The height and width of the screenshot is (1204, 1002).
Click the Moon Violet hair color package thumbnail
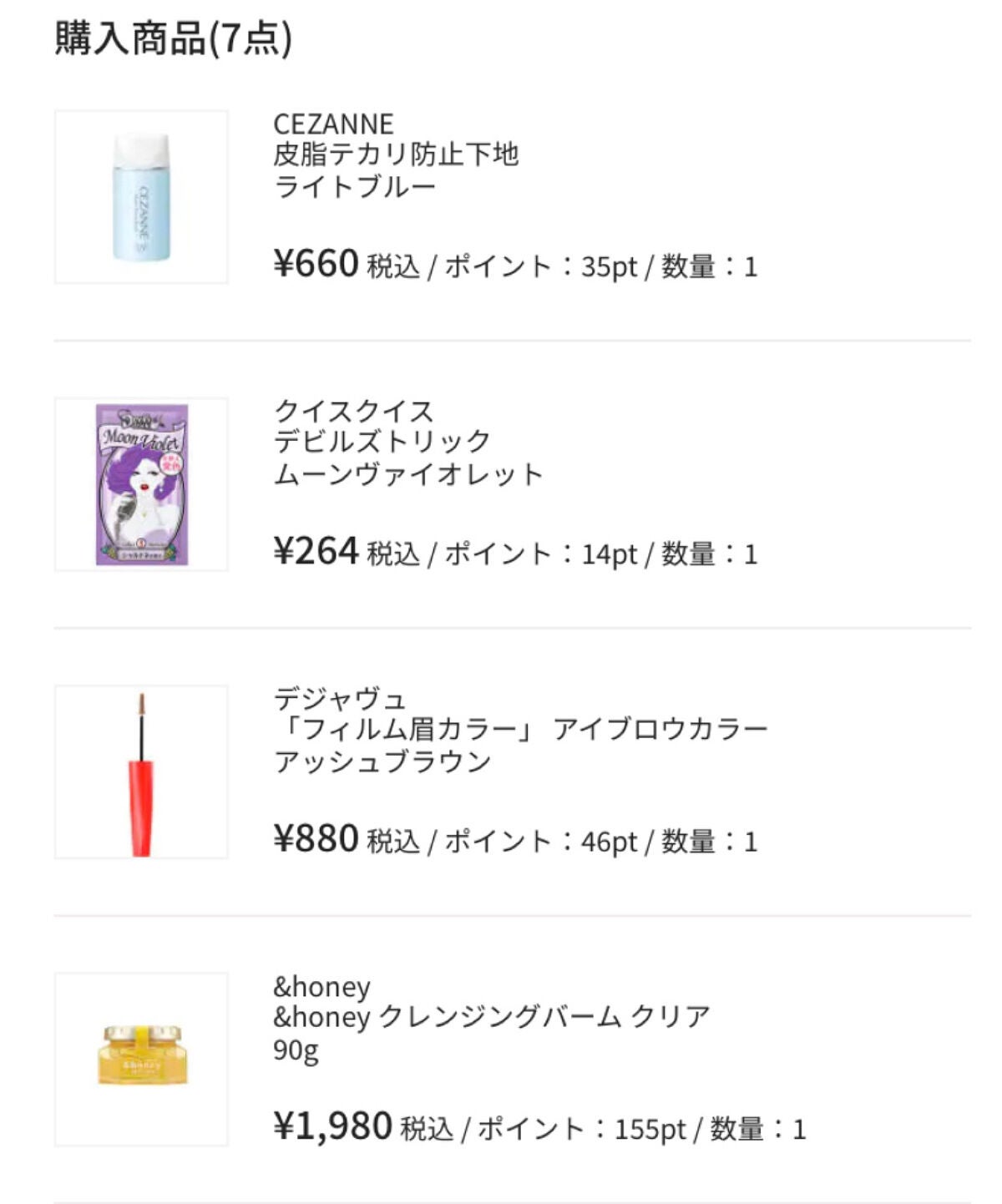(142, 484)
